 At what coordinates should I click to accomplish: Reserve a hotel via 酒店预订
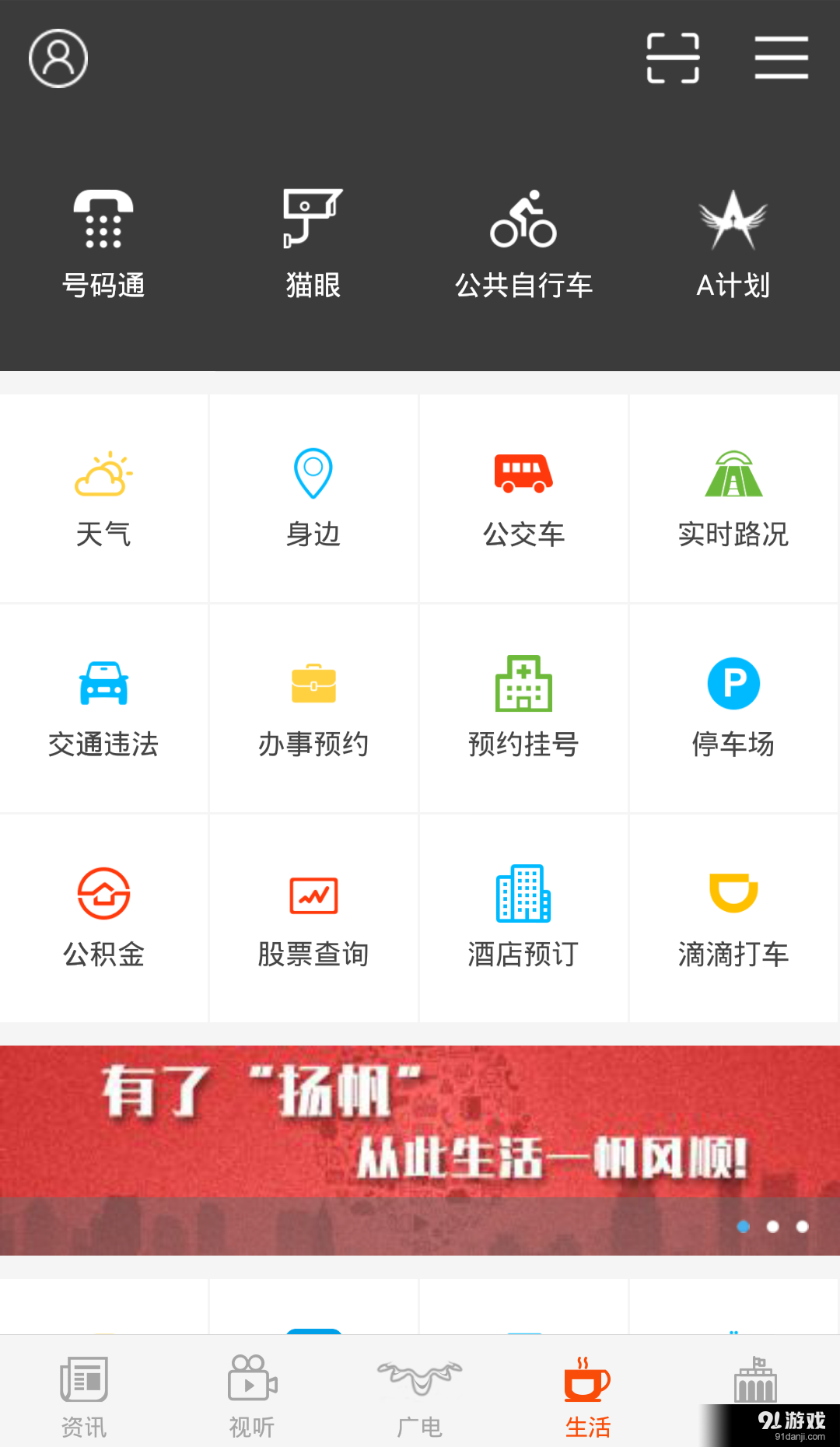click(x=523, y=918)
